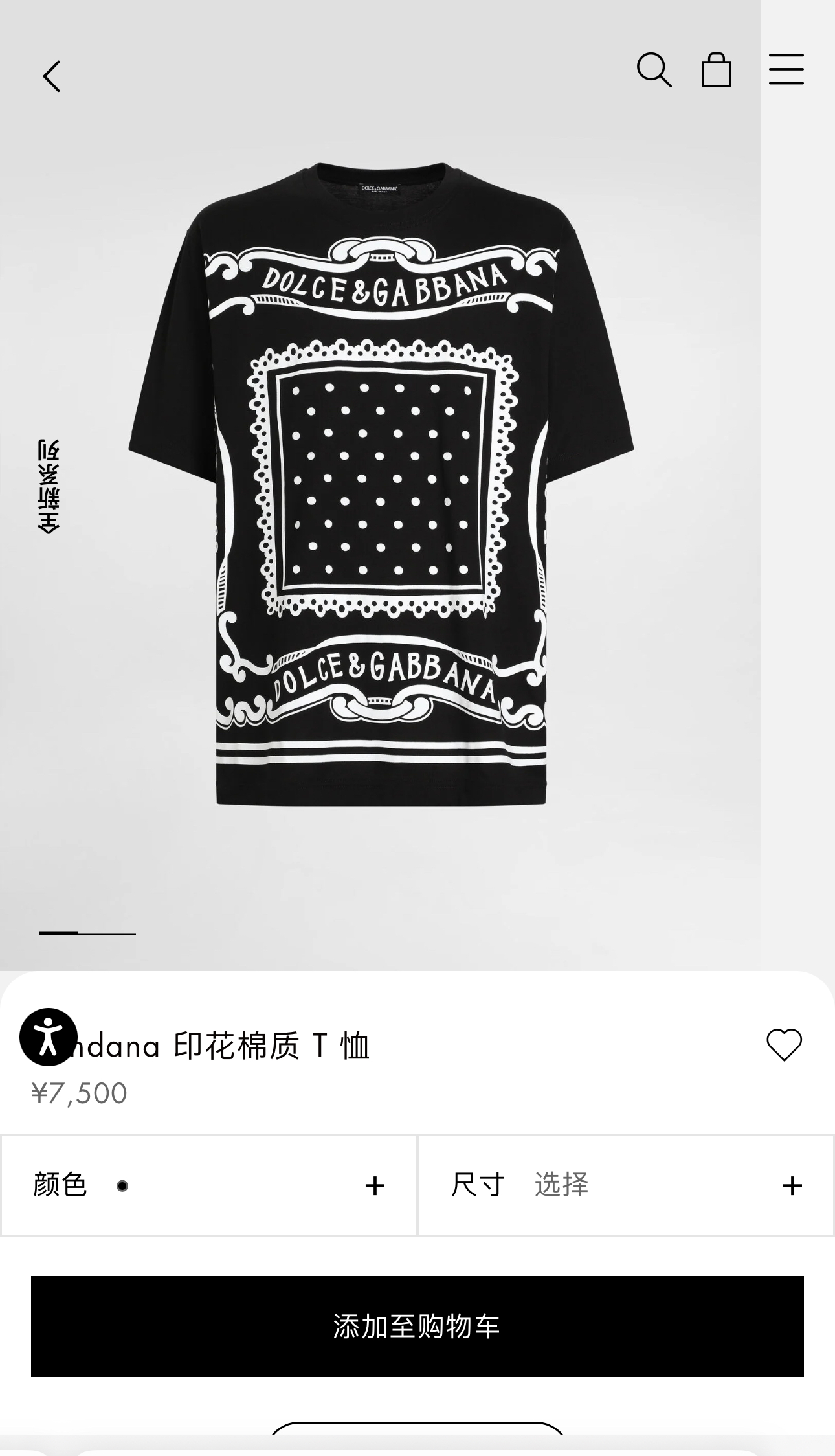835x1456 pixels.
Task: Go back to the previous page
Action: pos(52,76)
